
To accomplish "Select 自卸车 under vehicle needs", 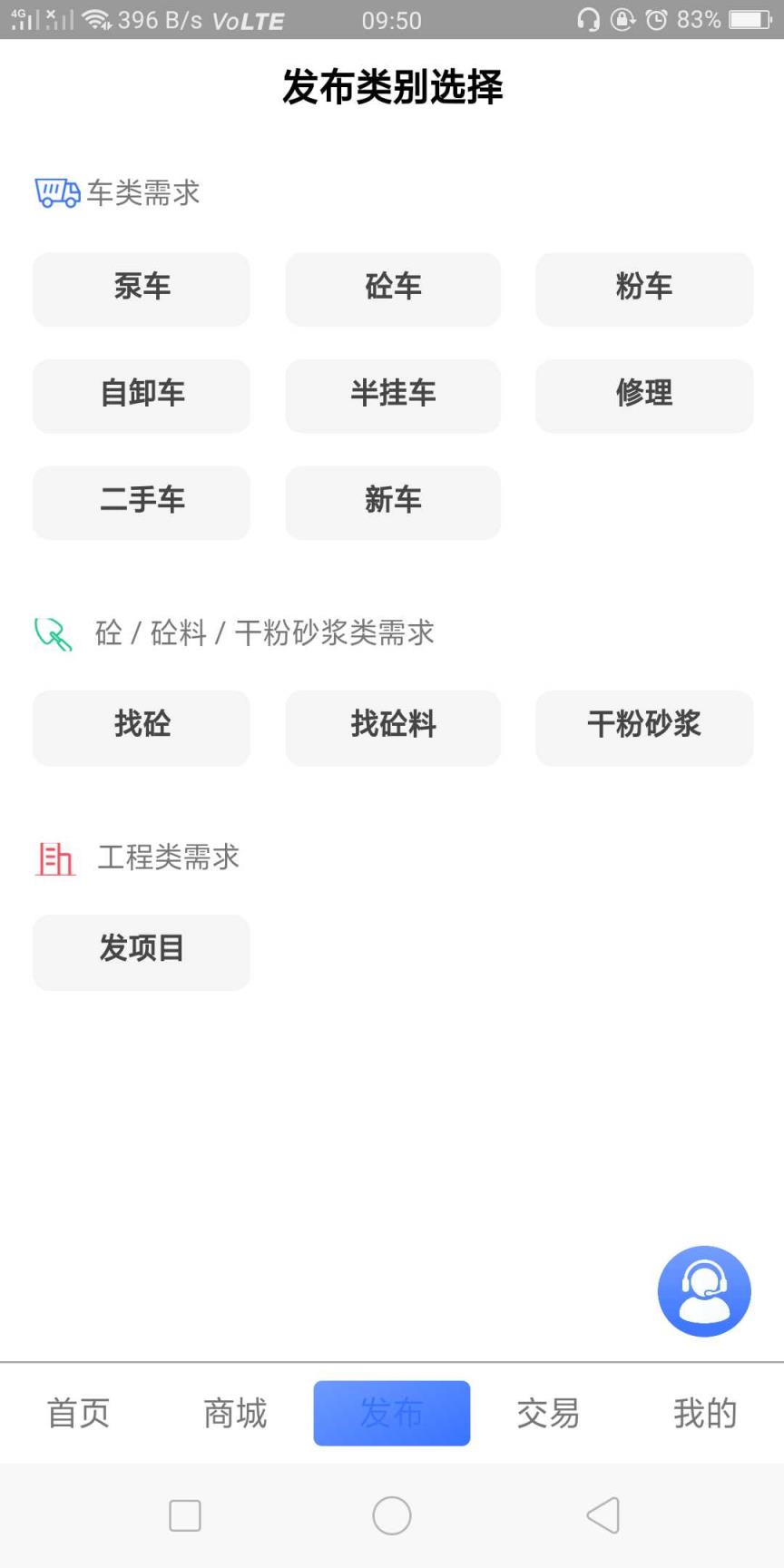I will tap(141, 396).
